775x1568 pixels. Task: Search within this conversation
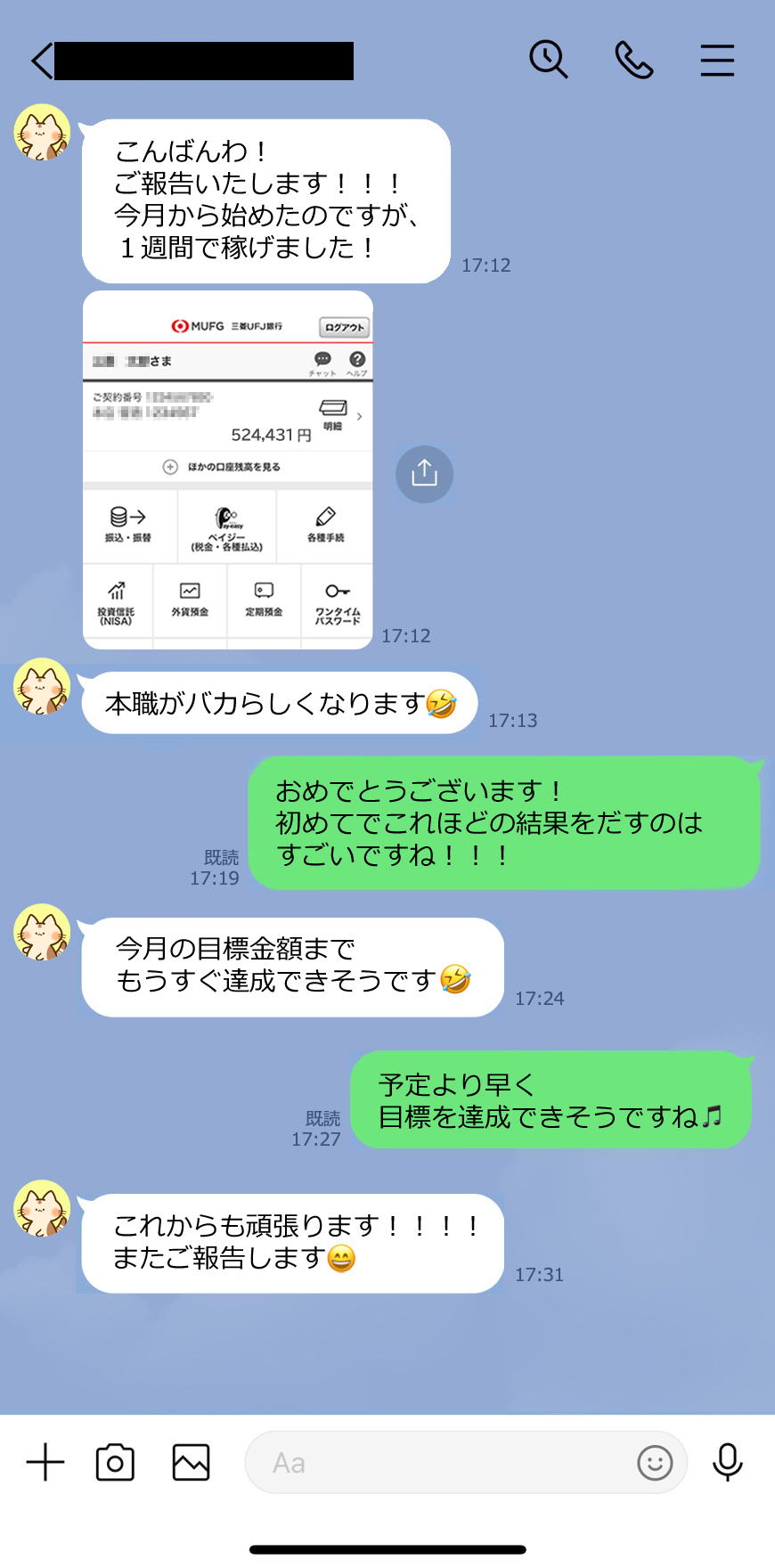[x=548, y=60]
